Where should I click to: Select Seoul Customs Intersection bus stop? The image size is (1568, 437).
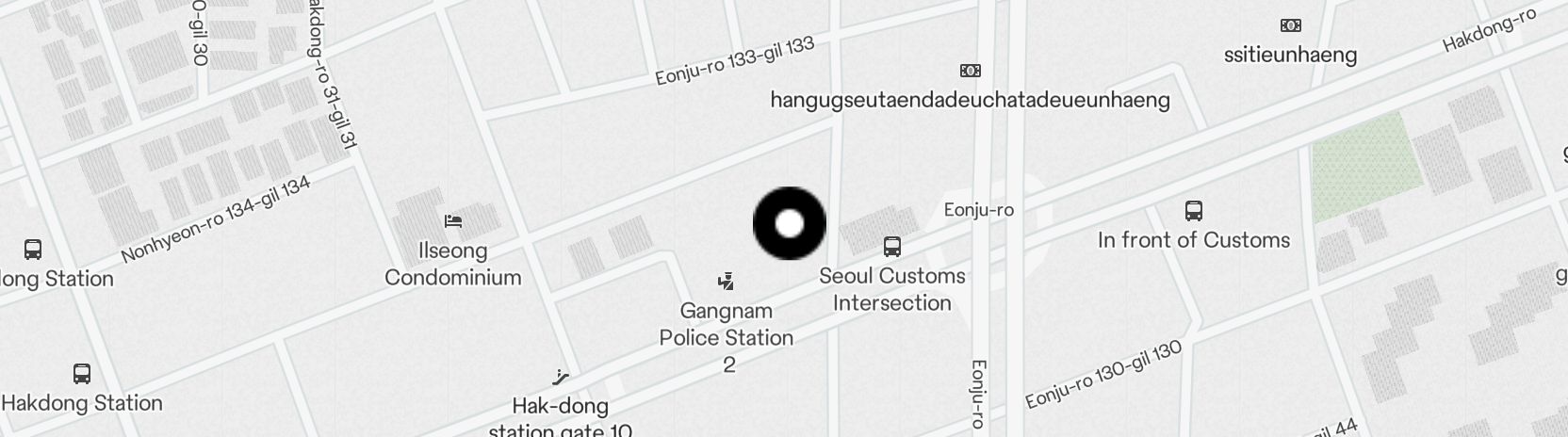(x=891, y=248)
